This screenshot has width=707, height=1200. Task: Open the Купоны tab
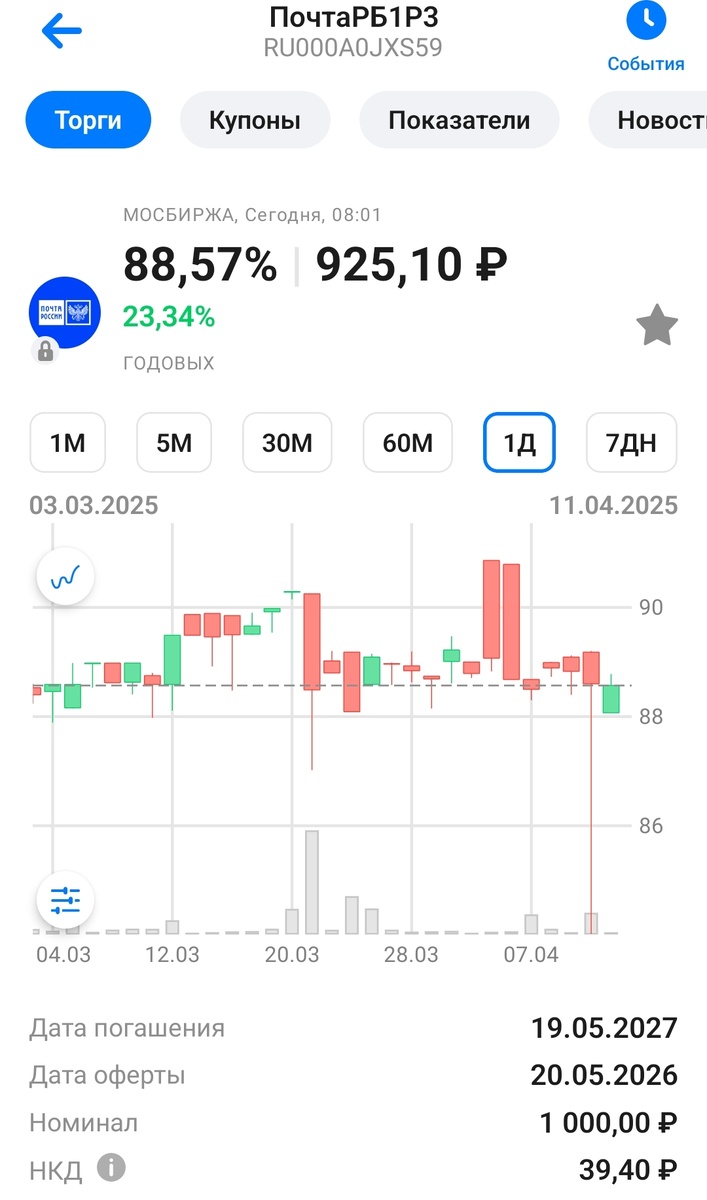[254, 121]
